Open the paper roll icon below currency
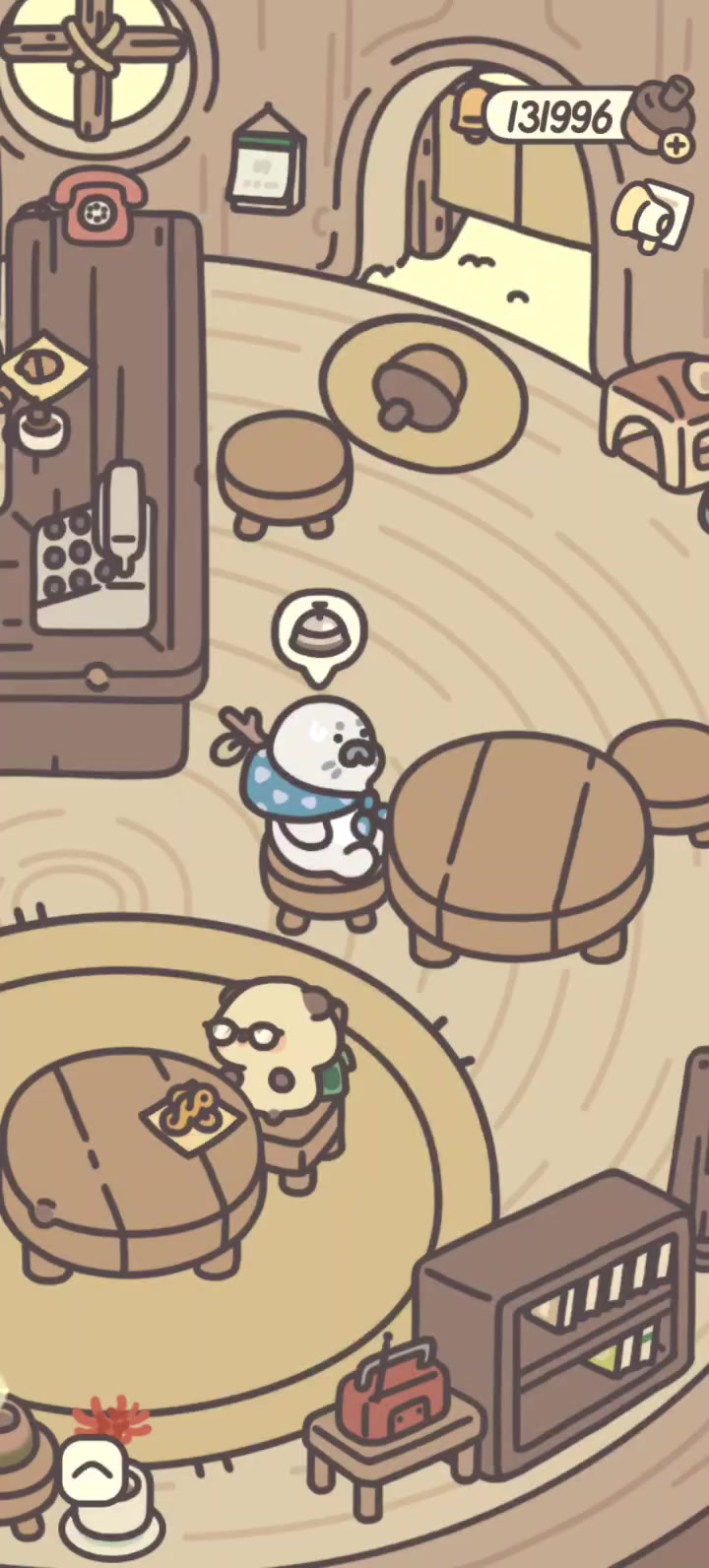 (x=651, y=216)
